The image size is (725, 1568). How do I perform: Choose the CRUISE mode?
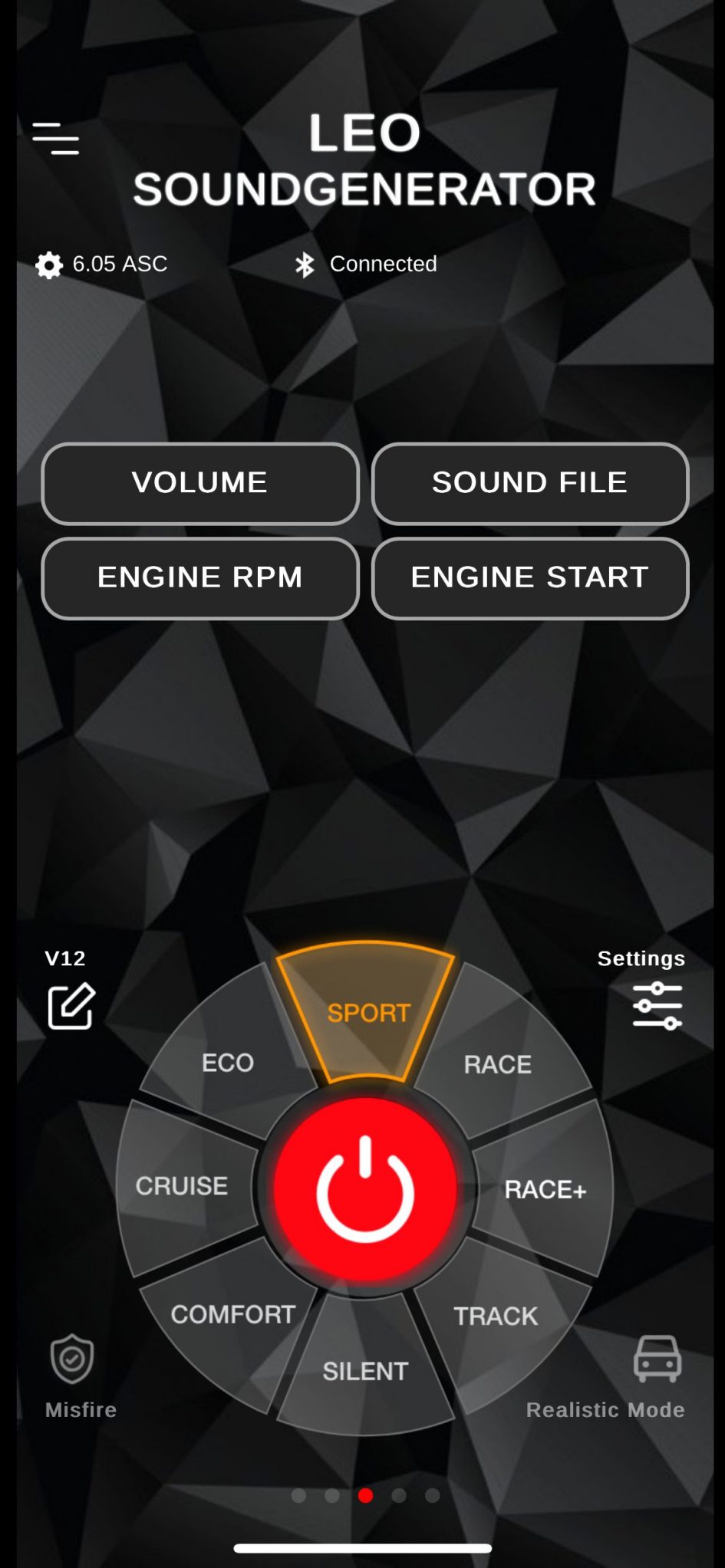[x=182, y=1186]
